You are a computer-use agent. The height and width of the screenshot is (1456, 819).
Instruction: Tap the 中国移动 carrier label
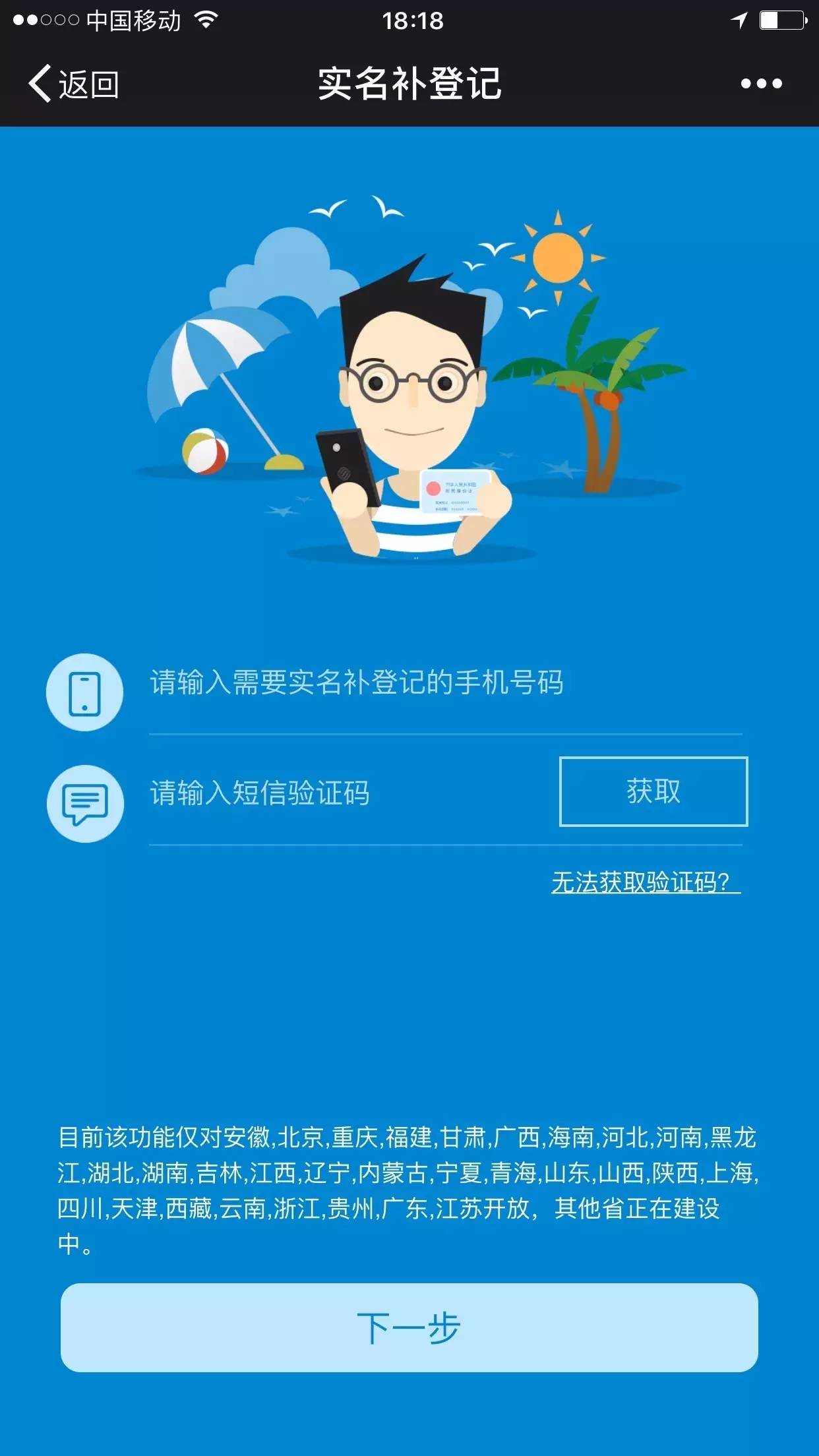tap(132, 20)
